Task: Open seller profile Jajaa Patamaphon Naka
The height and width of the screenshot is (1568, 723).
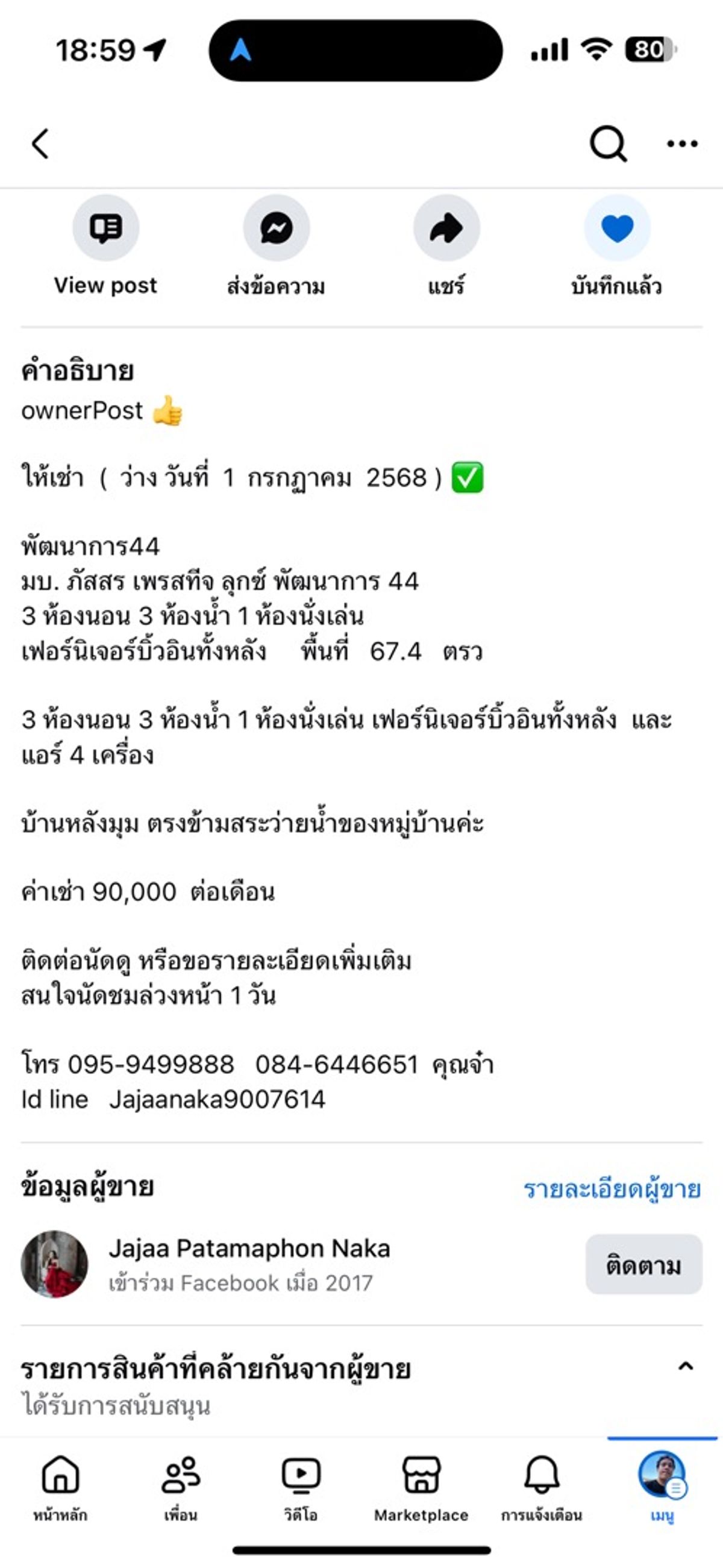Action: (249, 1248)
